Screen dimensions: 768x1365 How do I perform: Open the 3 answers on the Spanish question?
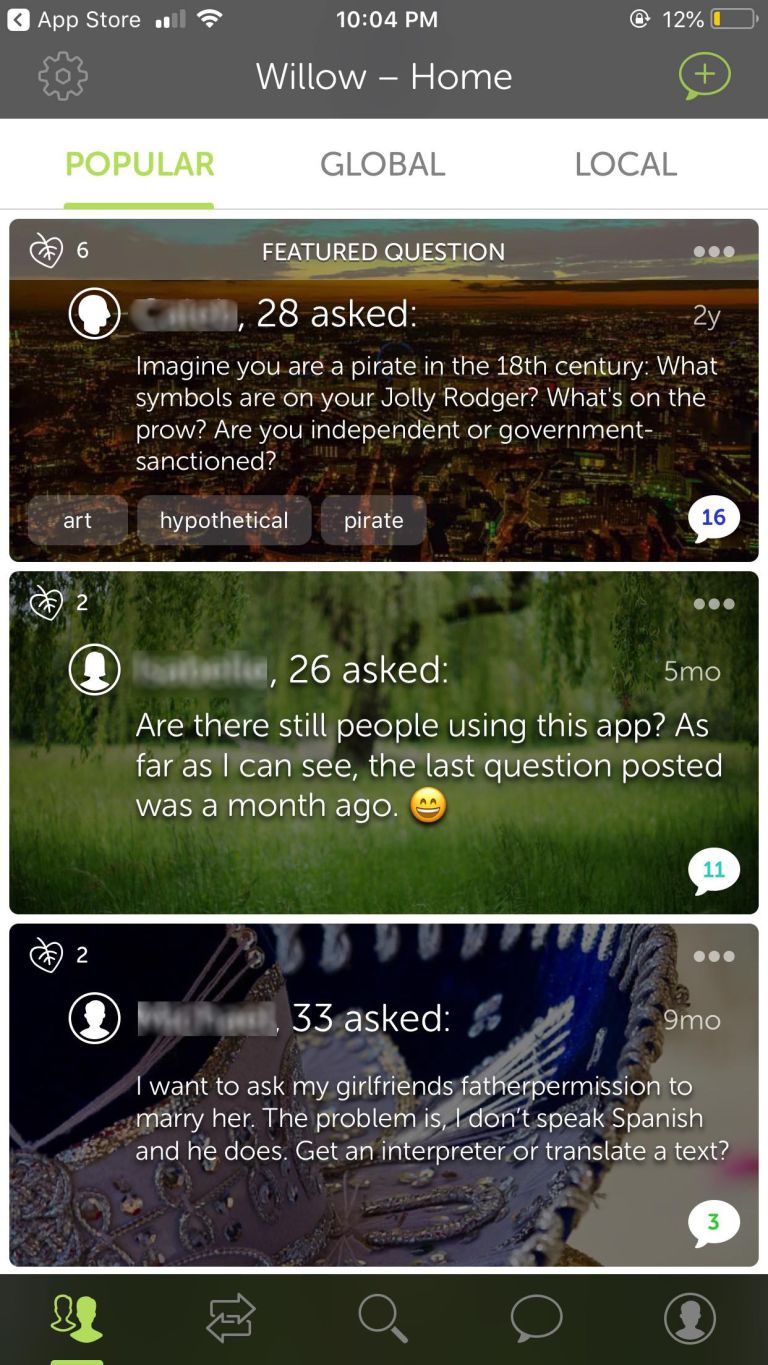tap(712, 1221)
